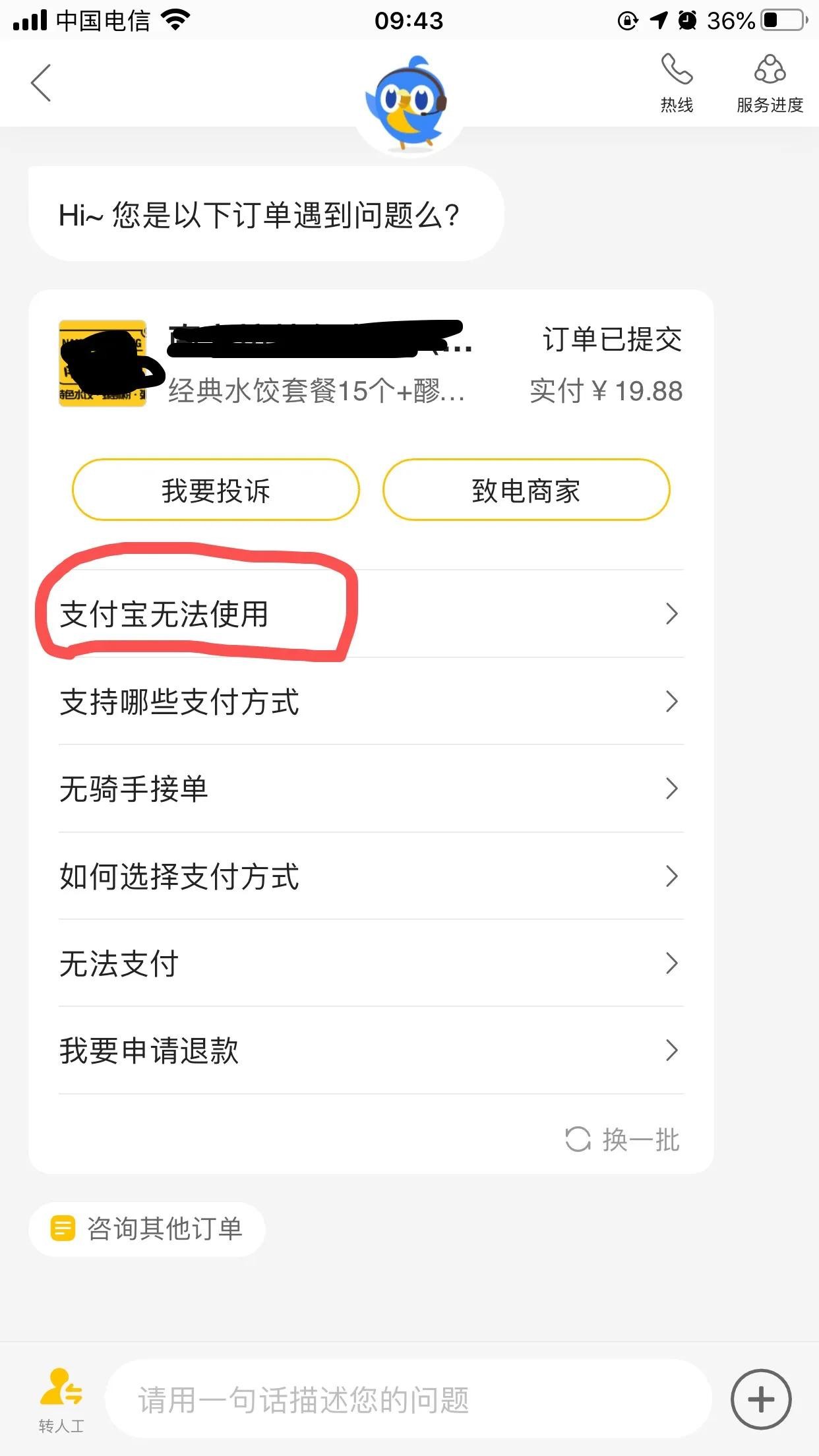The image size is (819, 1456).
Task: Select the 无骑手接单 issue
Action: pyautogui.click(x=369, y=789)
